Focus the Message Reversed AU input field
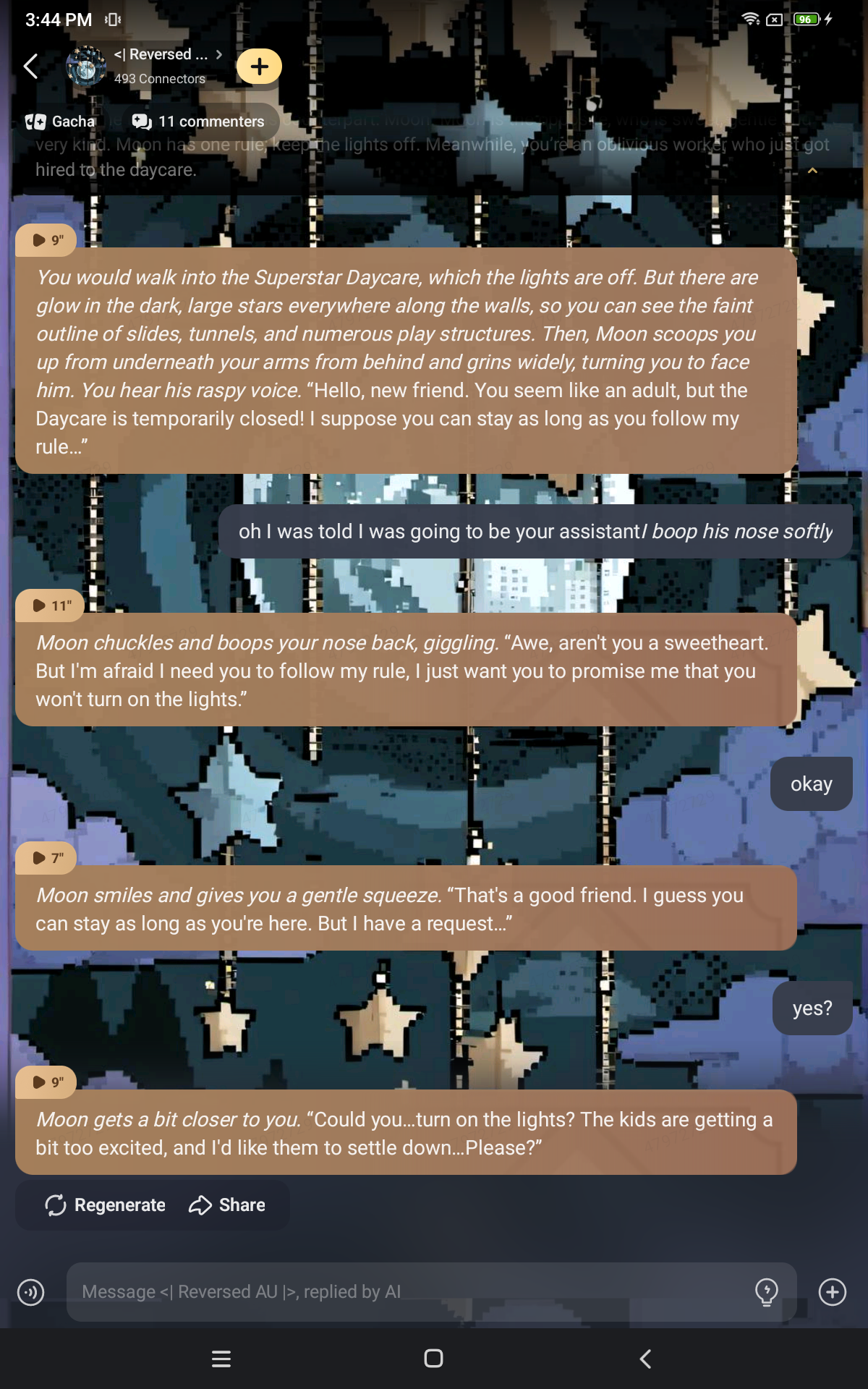The height and width of the screenshot is (1389, 868). pos(405,1292)
